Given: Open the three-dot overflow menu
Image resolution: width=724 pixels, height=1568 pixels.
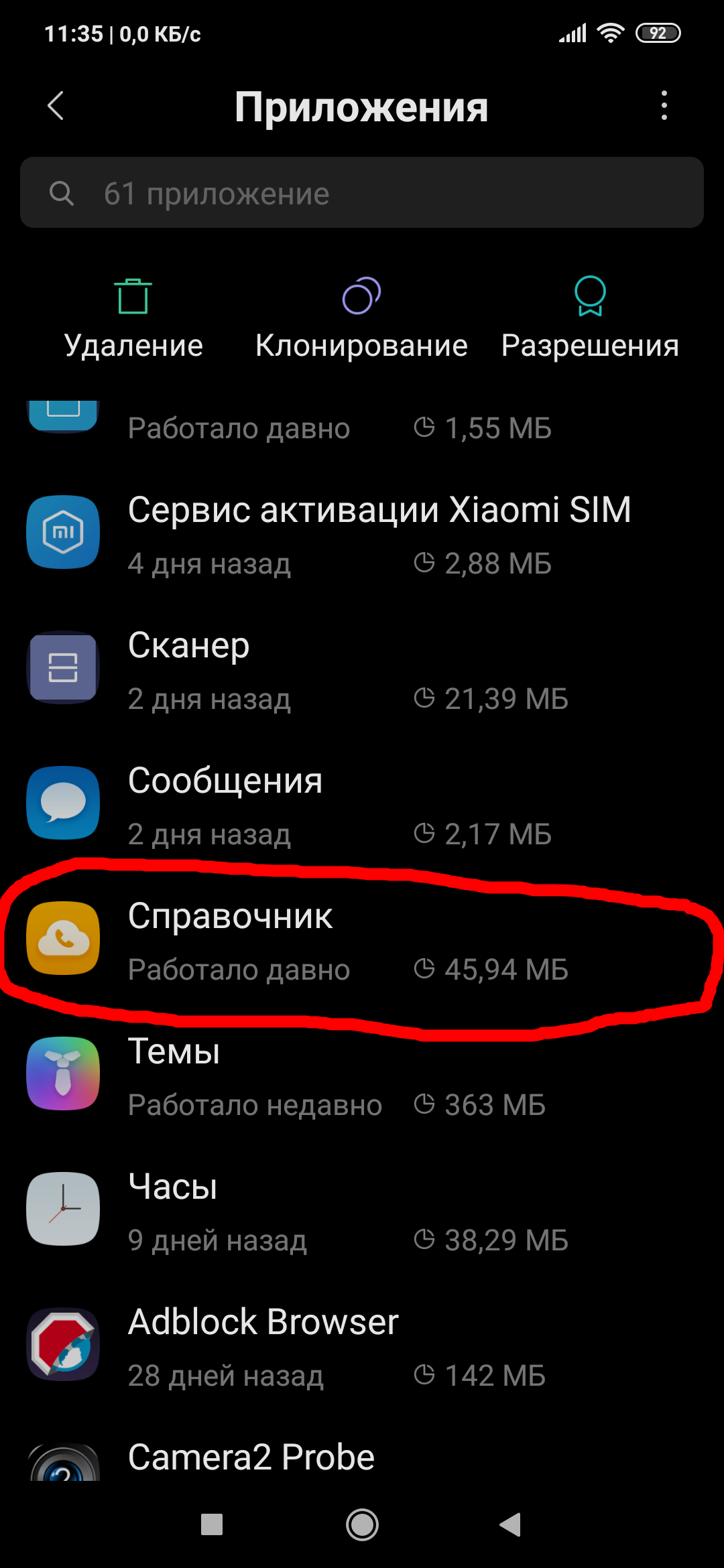Looking at the screenshot, I should [x=664, y=106].
